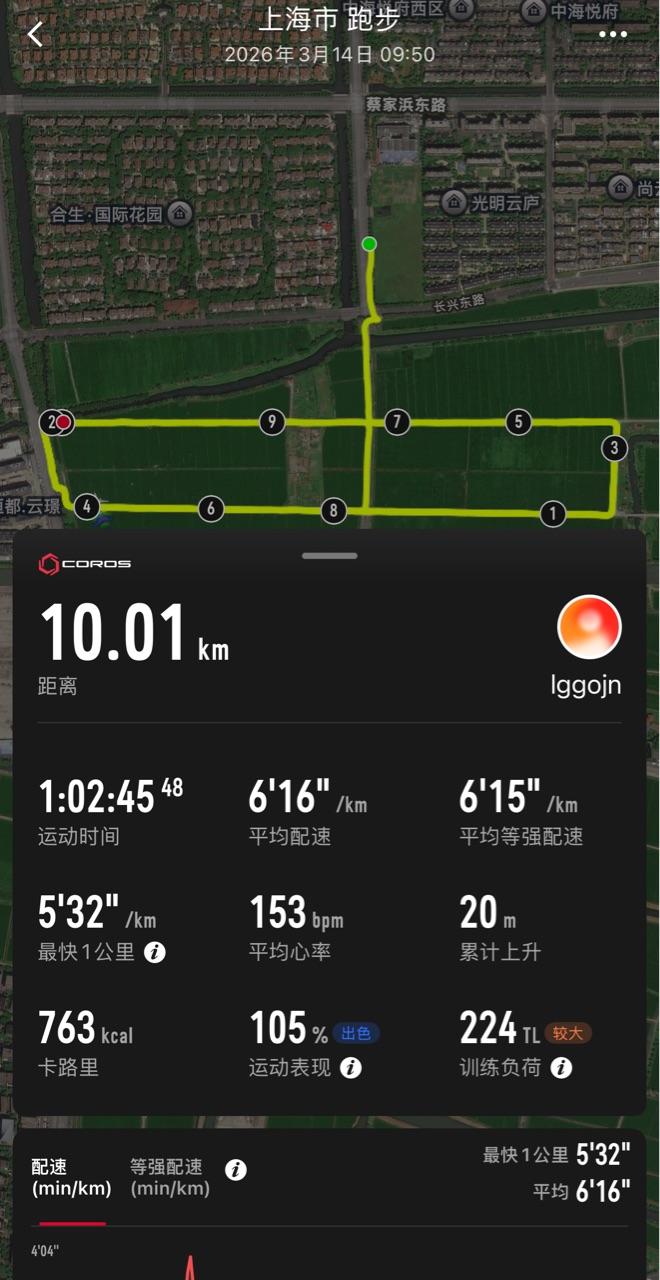
Task: Show info about 训练负荷
Action: [562, 1068]
